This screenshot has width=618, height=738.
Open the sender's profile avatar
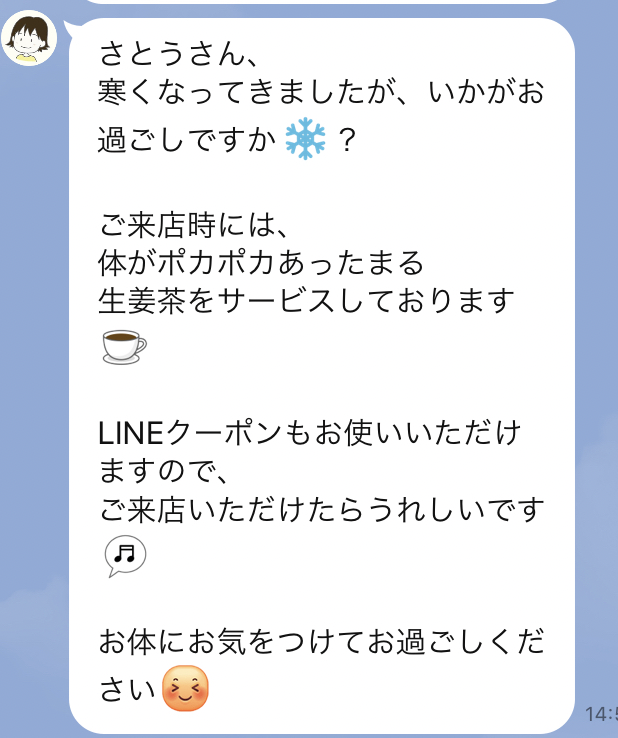pyautogui.click(x=28, y=40)
